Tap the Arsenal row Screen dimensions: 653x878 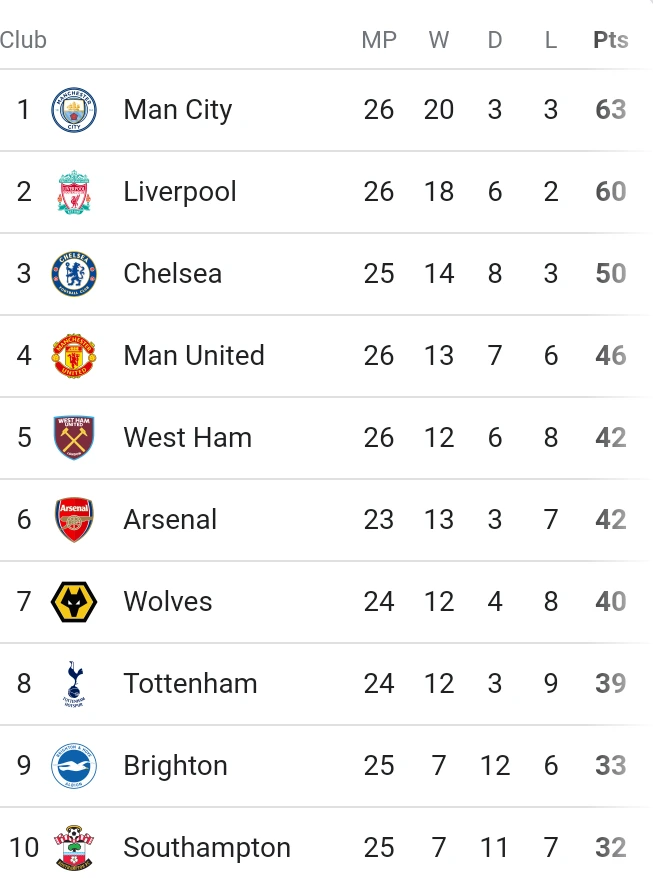click(326, 520)
